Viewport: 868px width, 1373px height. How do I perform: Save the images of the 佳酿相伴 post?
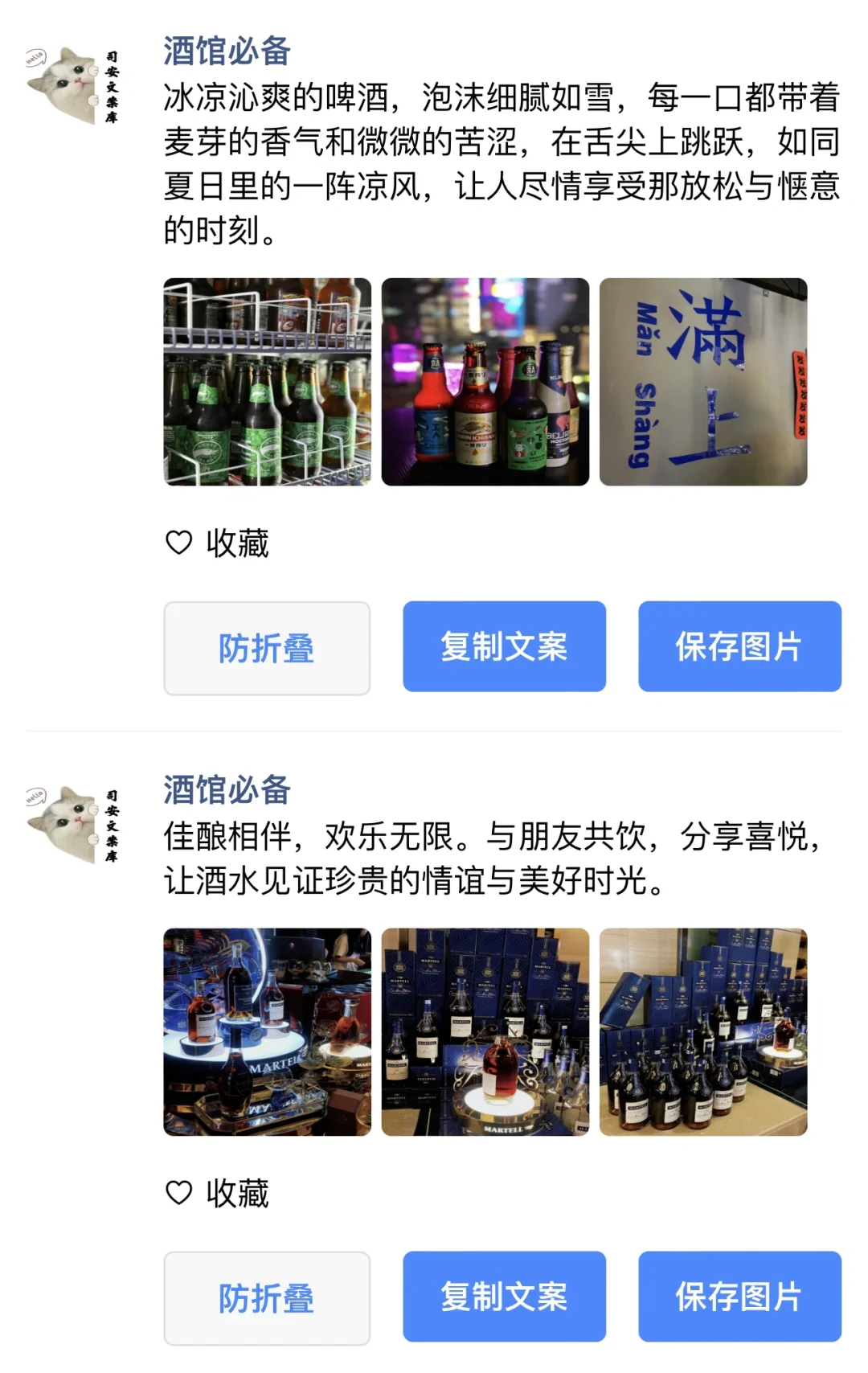tap(739, 1296)
